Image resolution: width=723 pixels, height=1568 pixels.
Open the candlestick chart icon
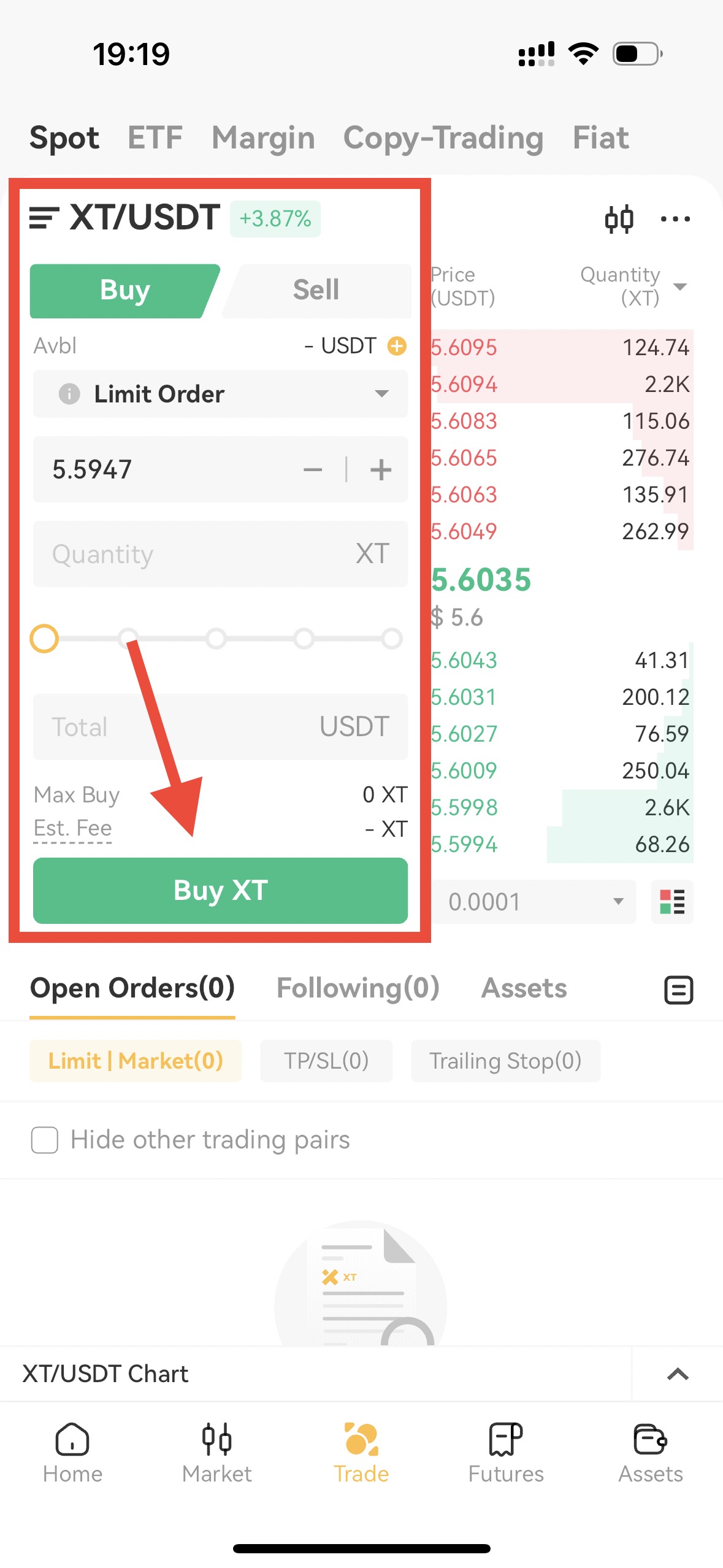[x=618, y=219]
